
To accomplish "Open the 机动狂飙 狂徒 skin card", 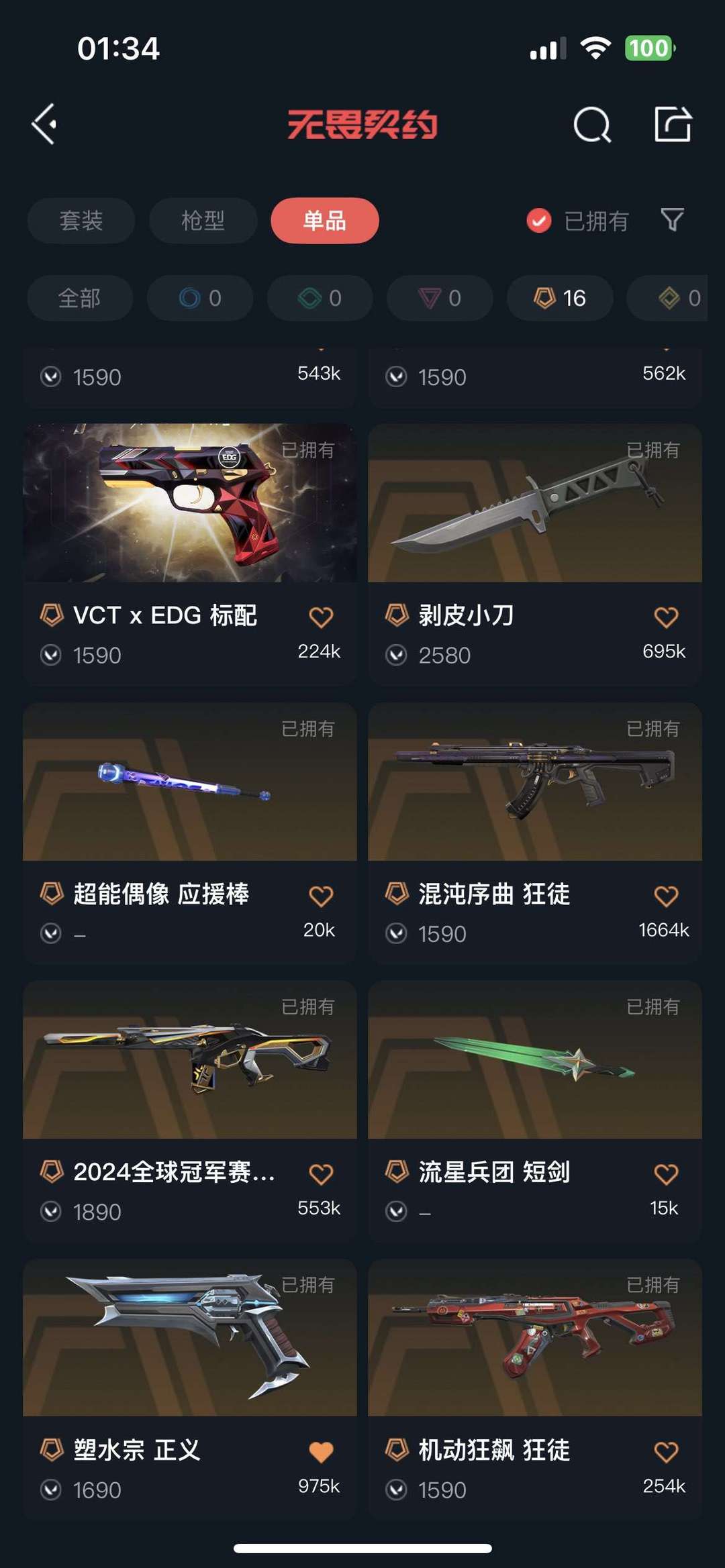I will (x=534, y=1339).
